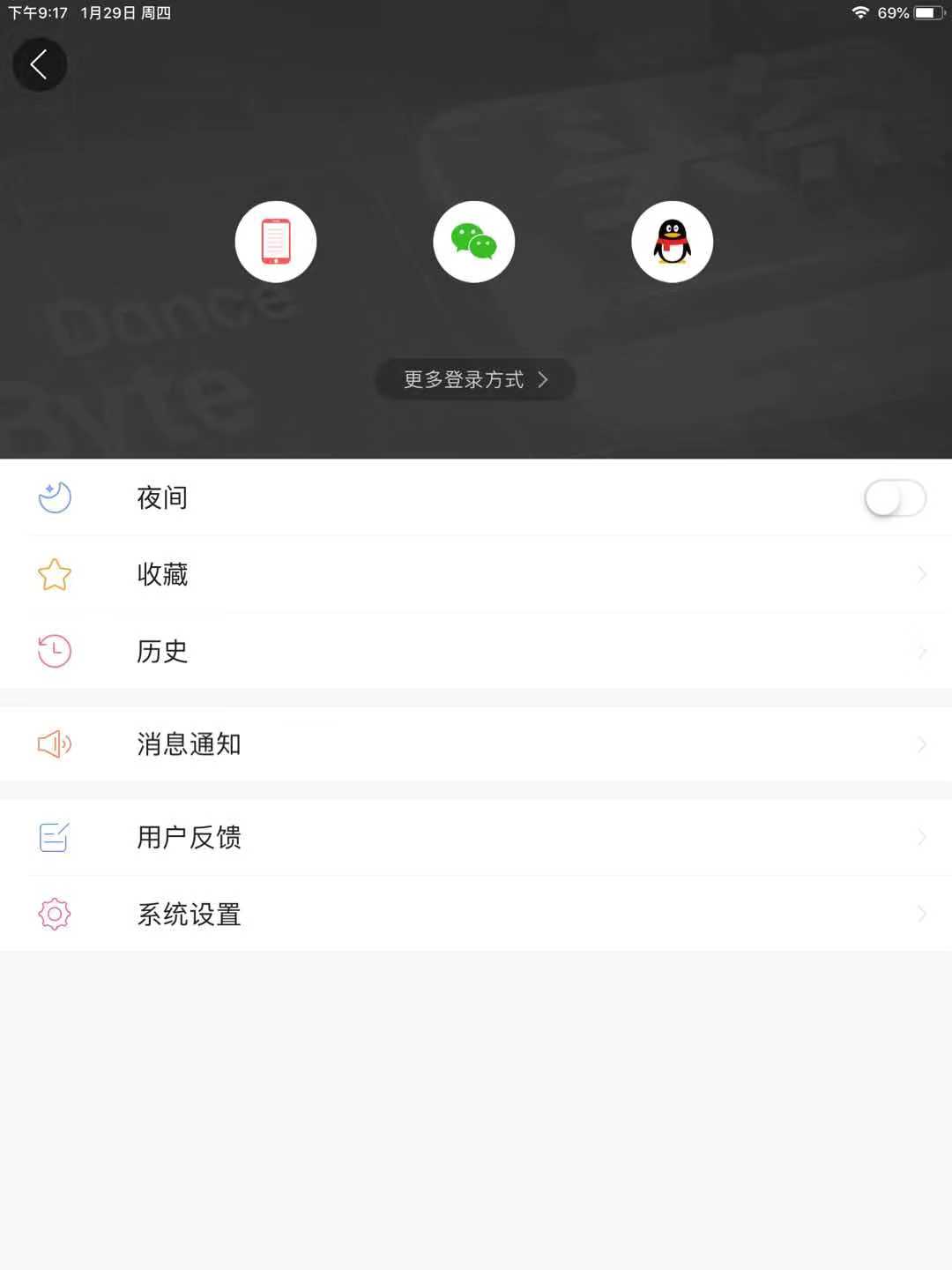The image size is (952, 1270).
Task: Open 消息通知 notification settings
Action: (x=476, y=743)
